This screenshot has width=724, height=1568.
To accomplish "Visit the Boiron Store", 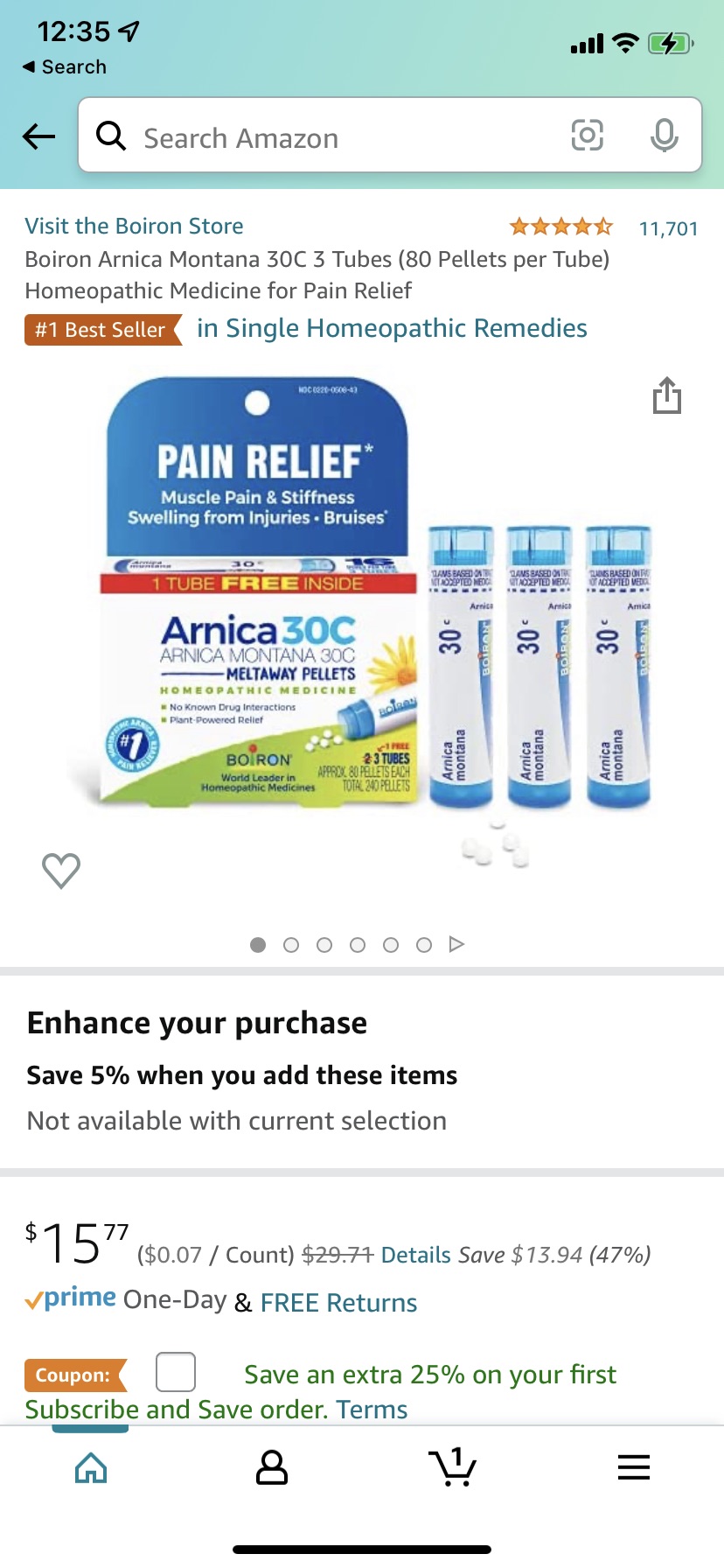I will pos(134,226).
